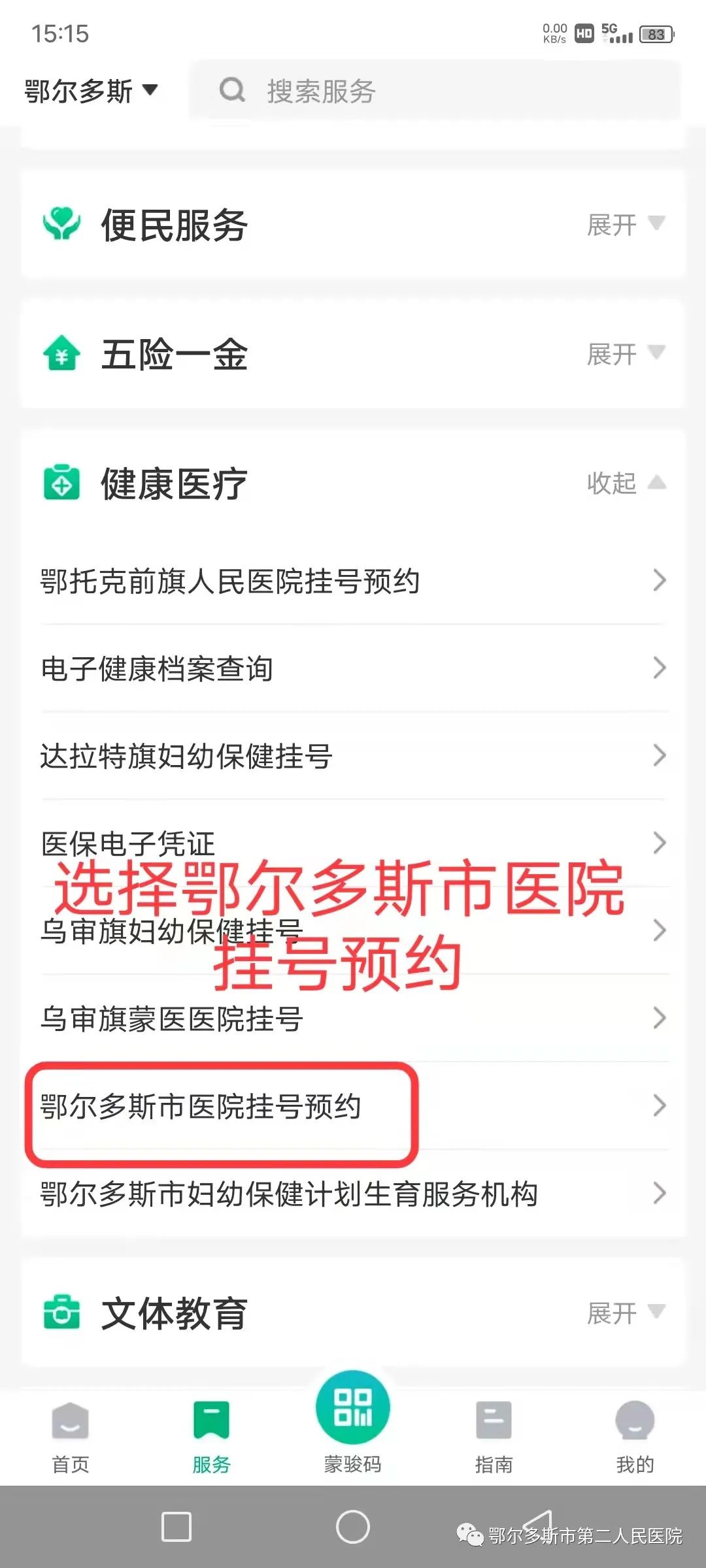Open 鄂托克前旗人民医院挂号预约
This screenshot has width=706, height=1568.
[353, 581]
